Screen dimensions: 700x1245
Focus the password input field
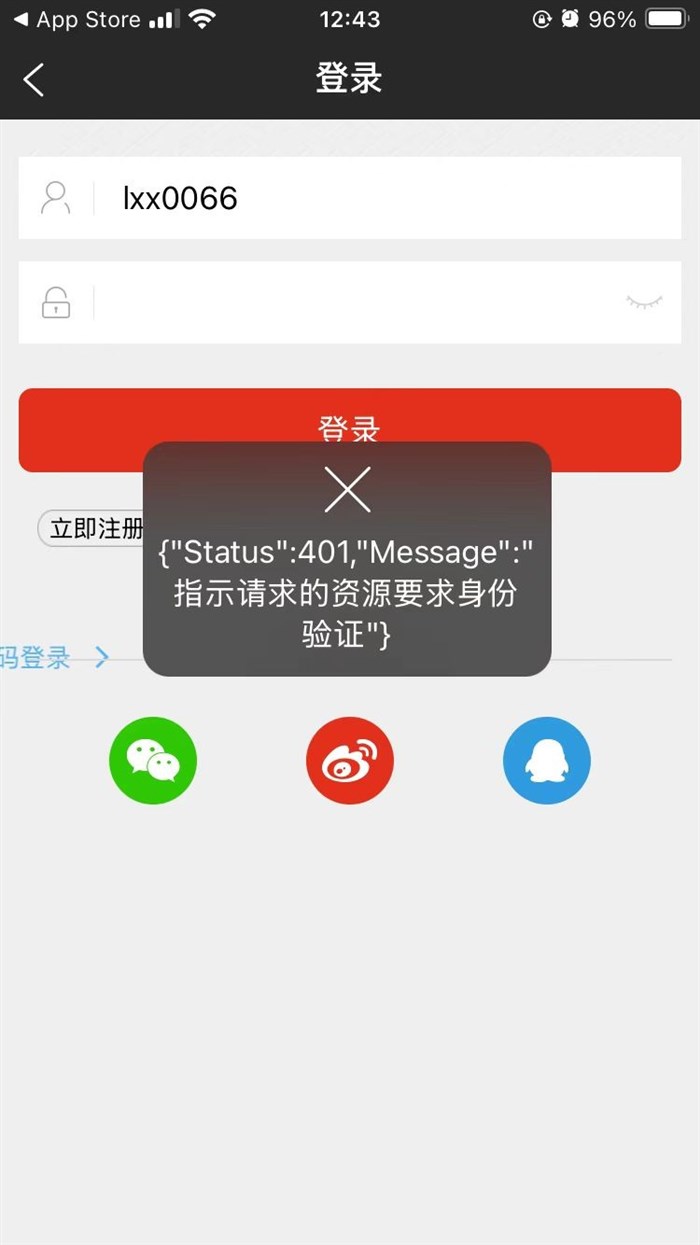click(x=350, y=302)
